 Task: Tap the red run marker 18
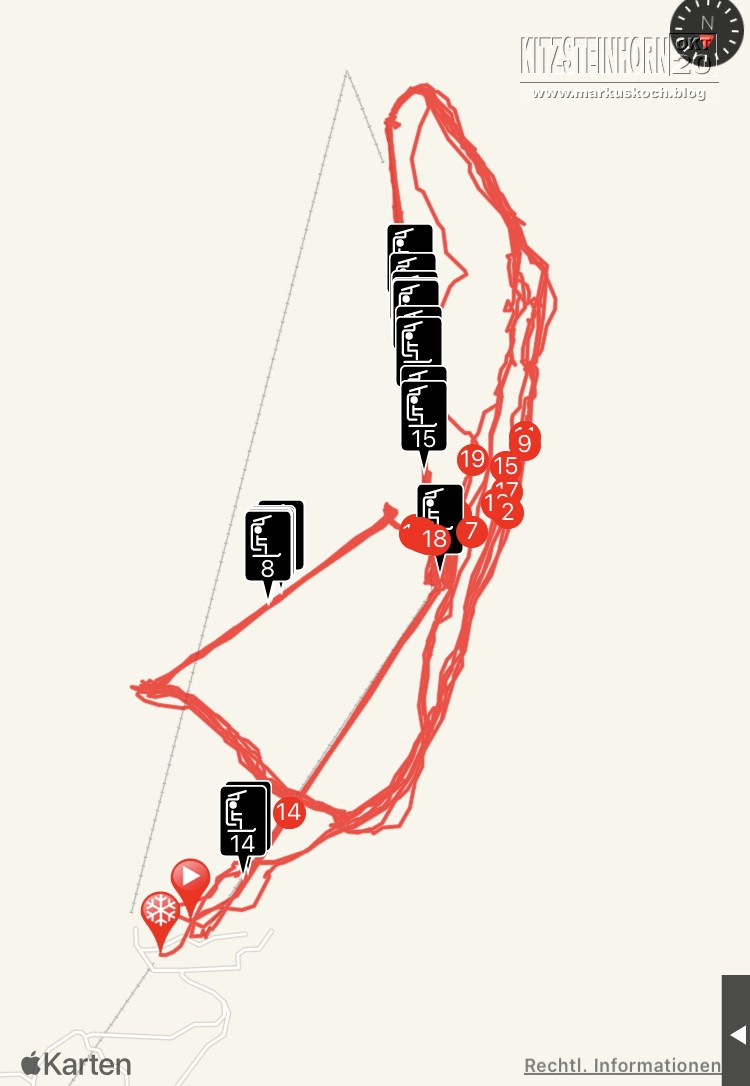click(x=434, y=539)
